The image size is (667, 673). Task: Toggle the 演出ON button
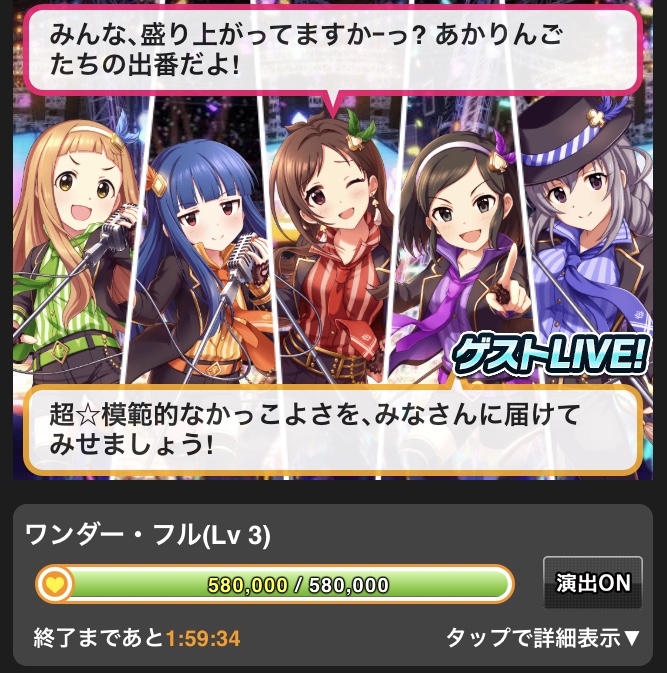pos(593,583)
